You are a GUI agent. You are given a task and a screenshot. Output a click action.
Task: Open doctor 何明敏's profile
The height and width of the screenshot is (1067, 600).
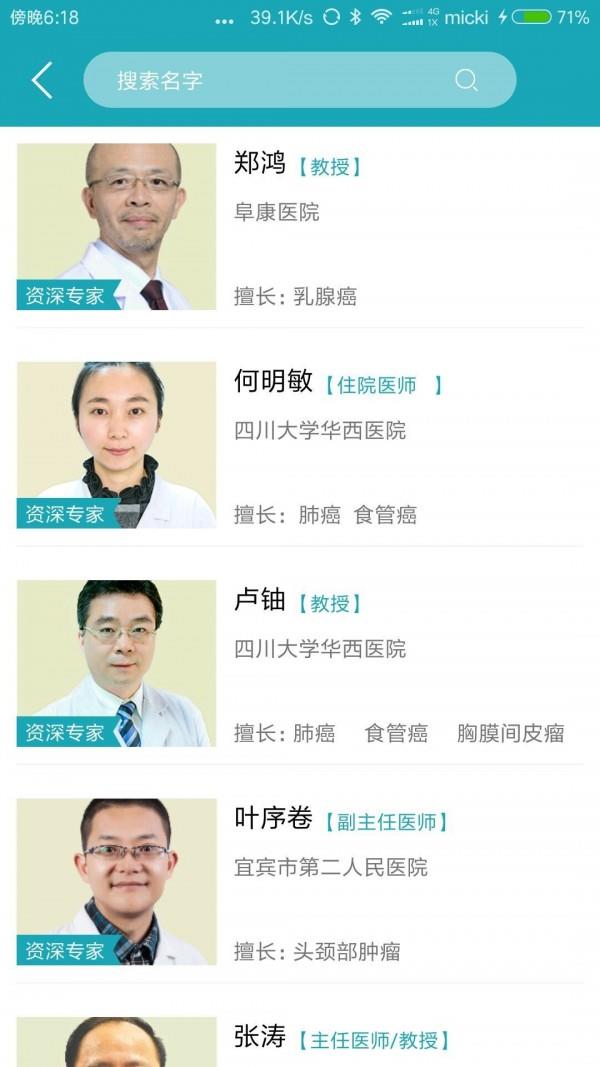(x=300, y=445)
